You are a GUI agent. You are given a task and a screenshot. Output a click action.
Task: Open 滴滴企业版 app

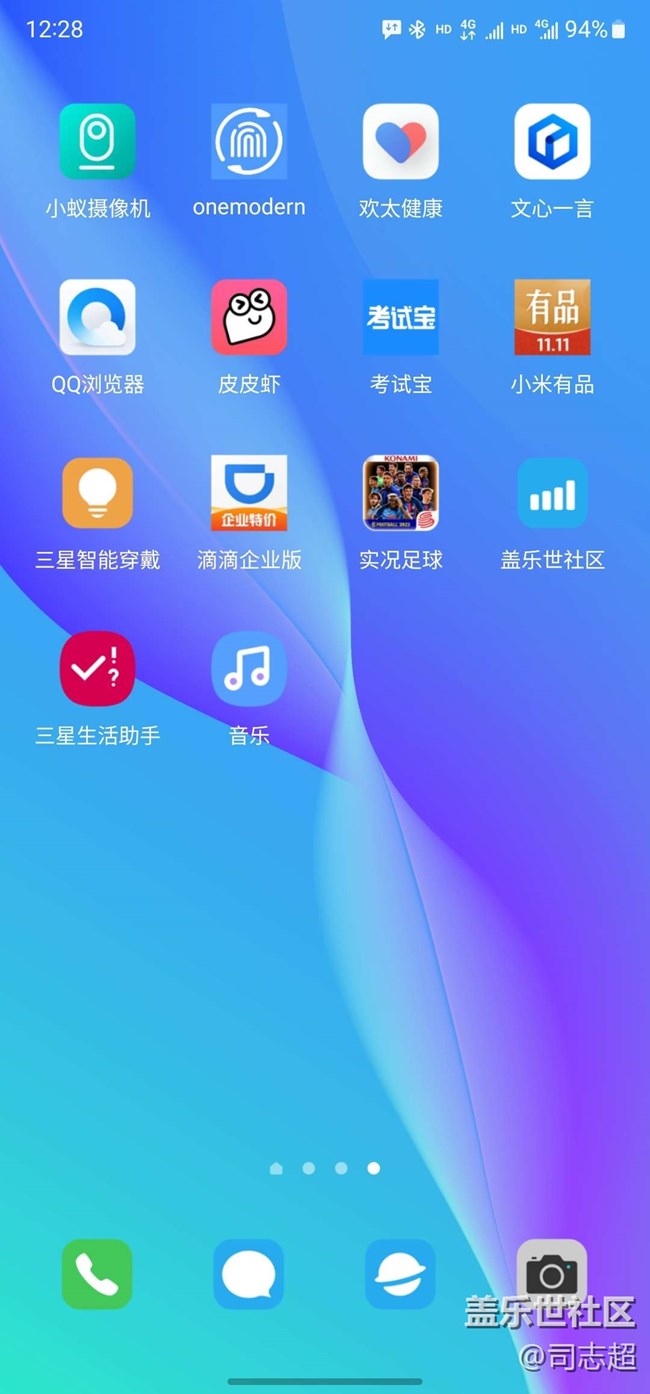[x=249, y=493]
